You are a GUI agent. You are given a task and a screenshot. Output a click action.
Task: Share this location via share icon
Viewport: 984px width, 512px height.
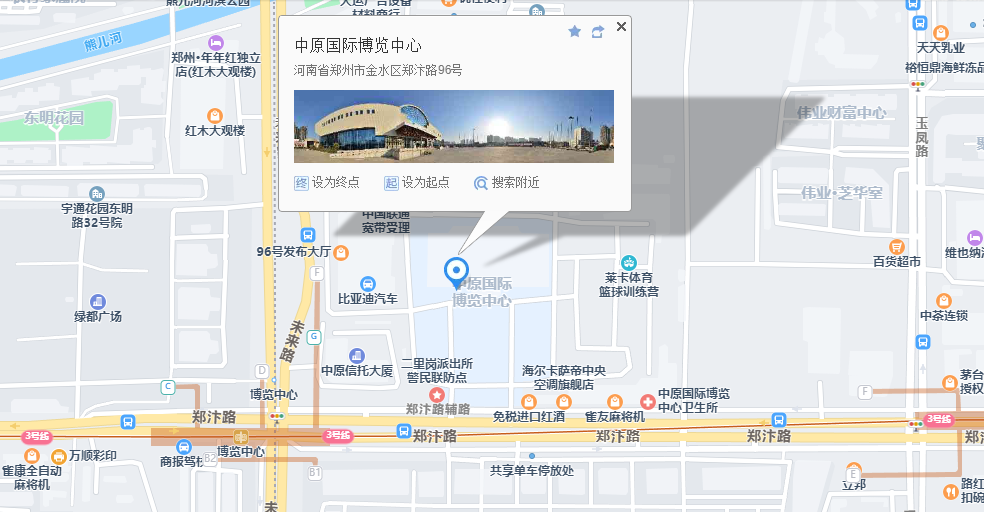click(598, 32)
